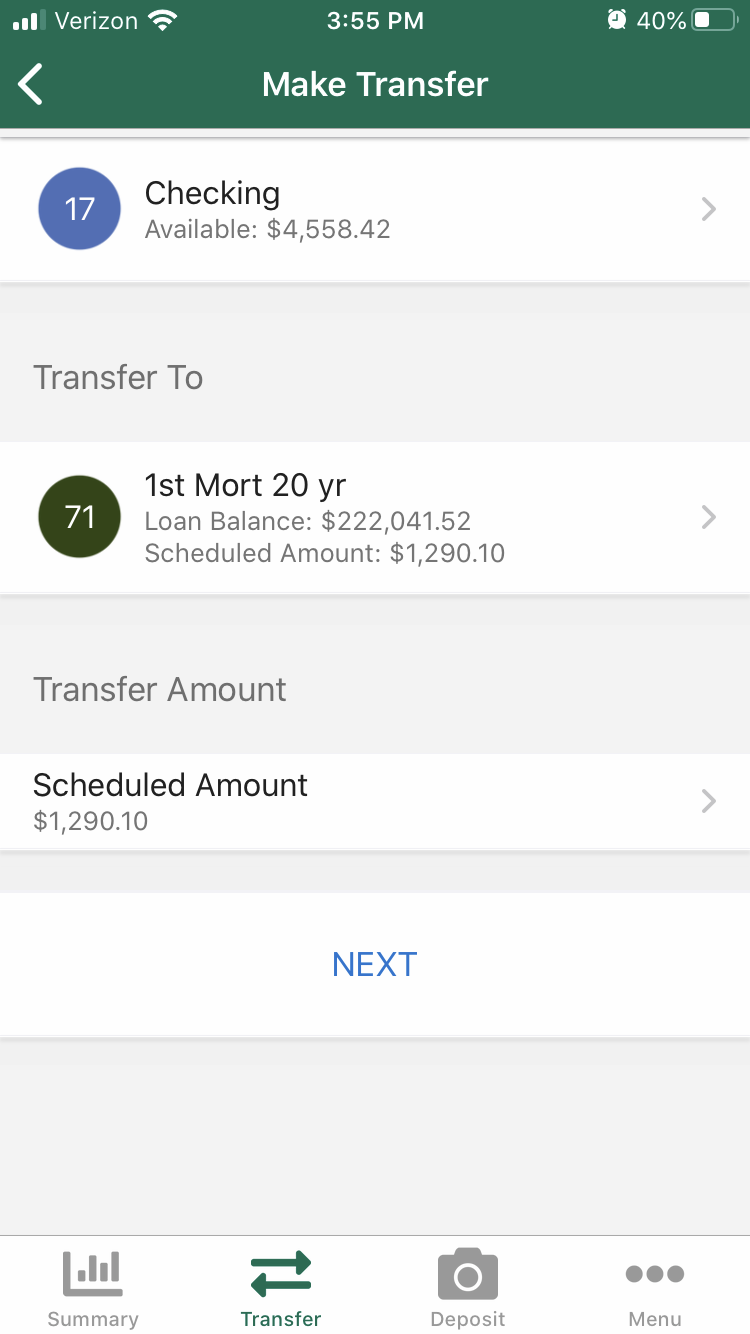Open the Checking account row

coord(375,210)
